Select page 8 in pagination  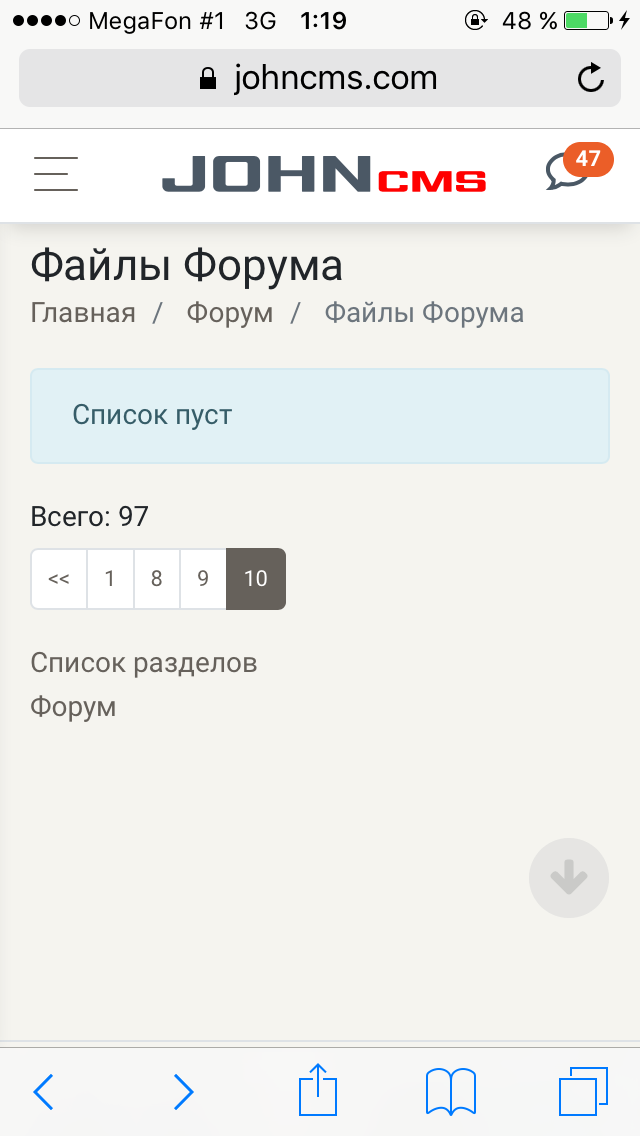[x=157, y=579]
